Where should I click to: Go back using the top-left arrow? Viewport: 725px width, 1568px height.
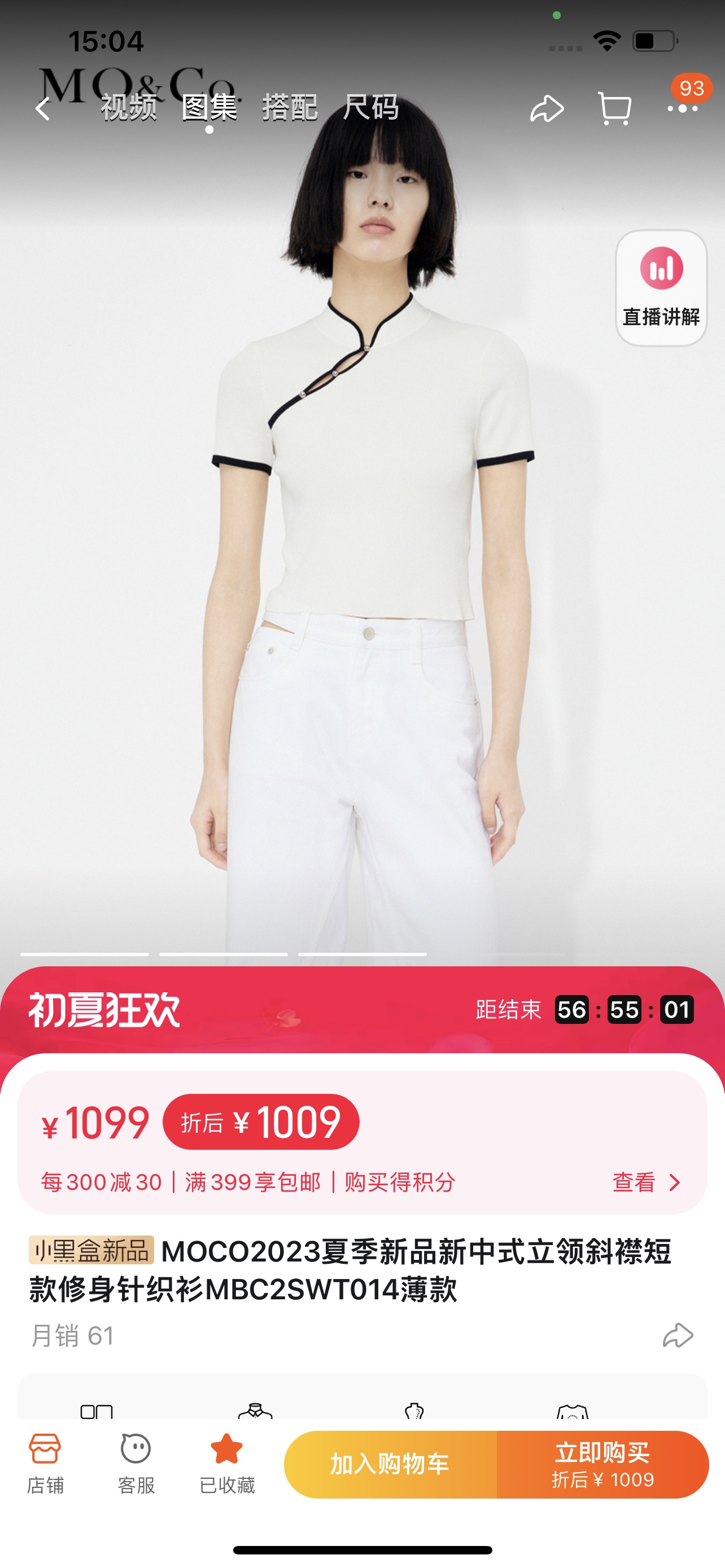pyautogui.click(x=42, y=109)
